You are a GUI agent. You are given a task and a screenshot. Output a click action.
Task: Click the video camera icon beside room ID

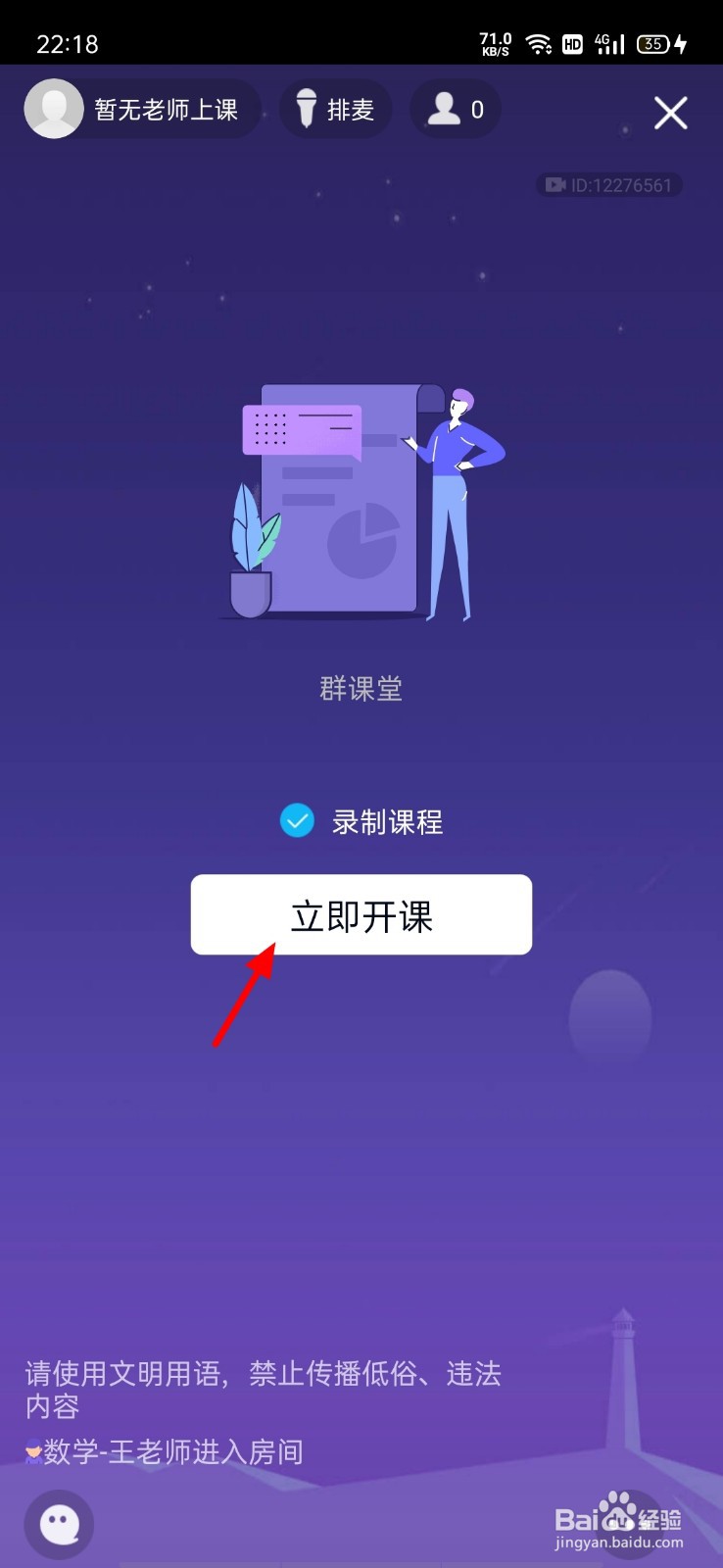(x=556, y=184)
